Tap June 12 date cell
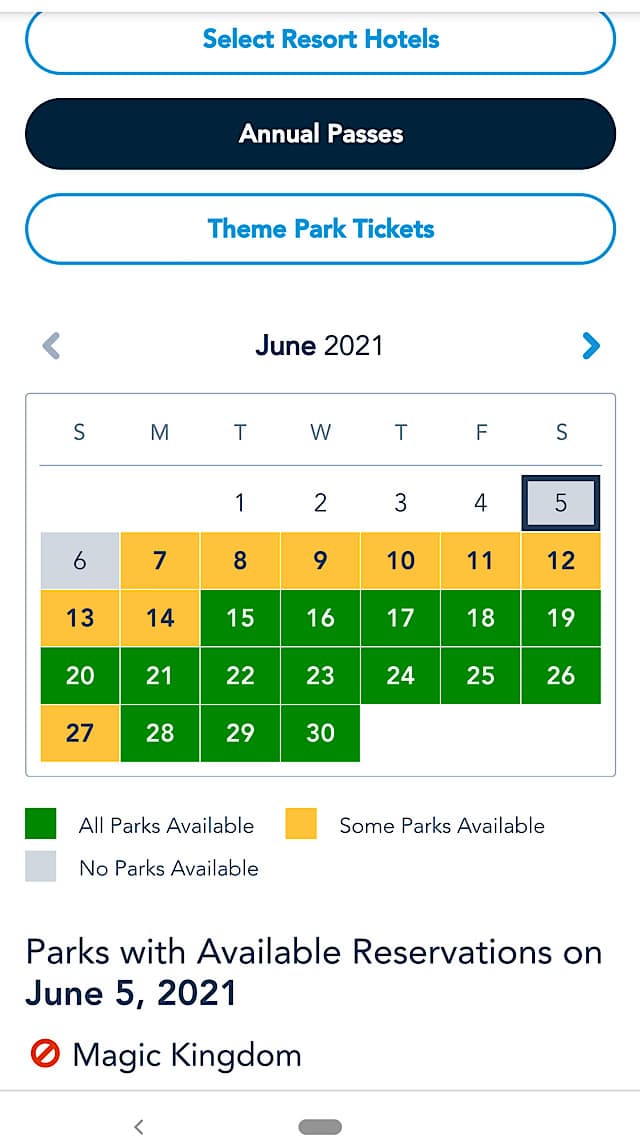 point(561,560)
